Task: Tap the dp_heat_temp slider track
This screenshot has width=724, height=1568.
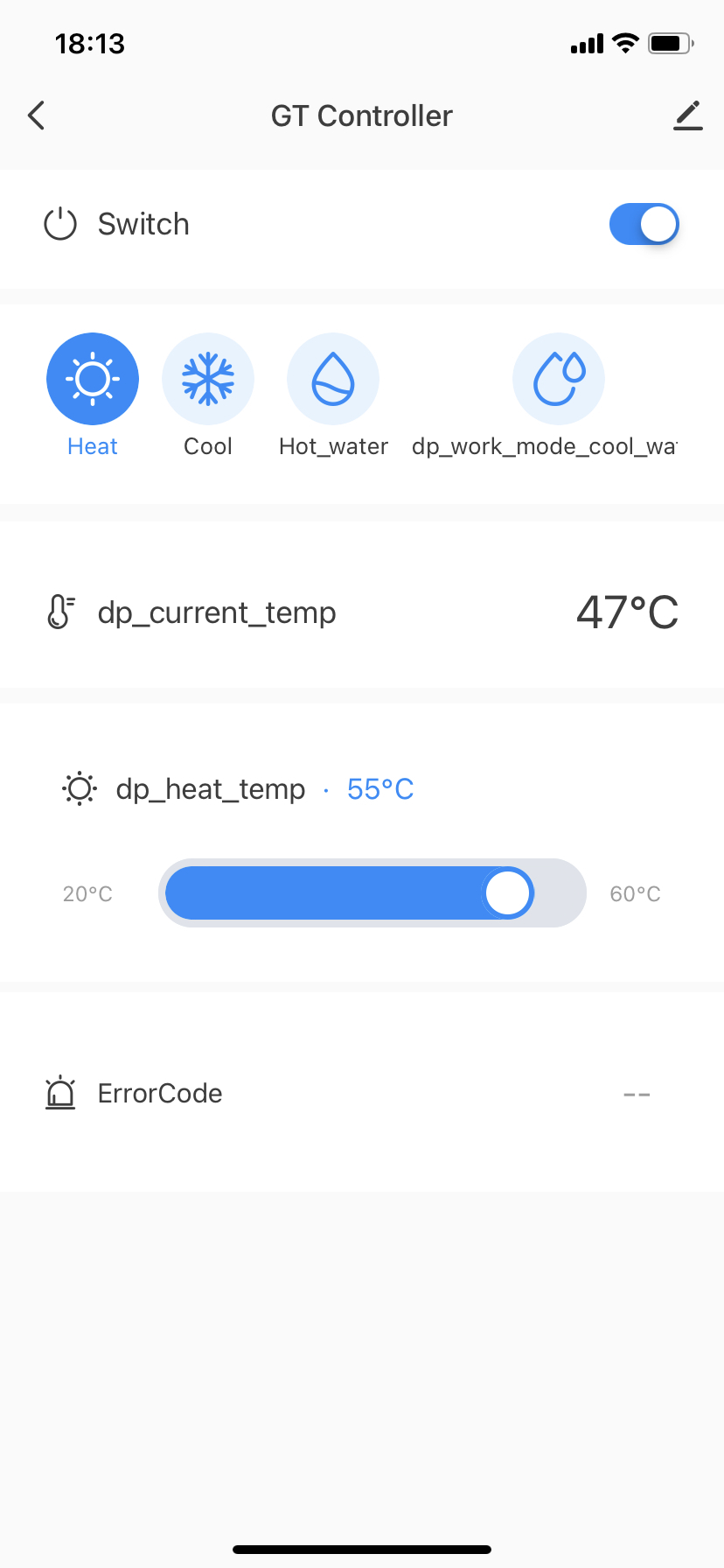Action: [372, 893]
